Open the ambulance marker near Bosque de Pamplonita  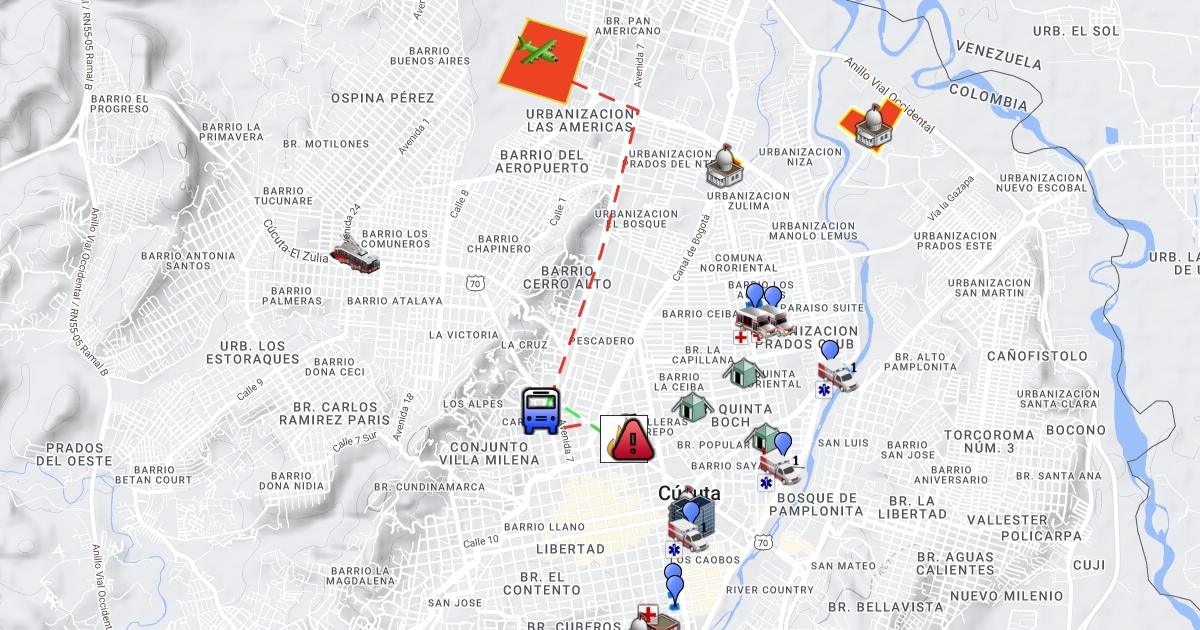(x=780, y=467)
